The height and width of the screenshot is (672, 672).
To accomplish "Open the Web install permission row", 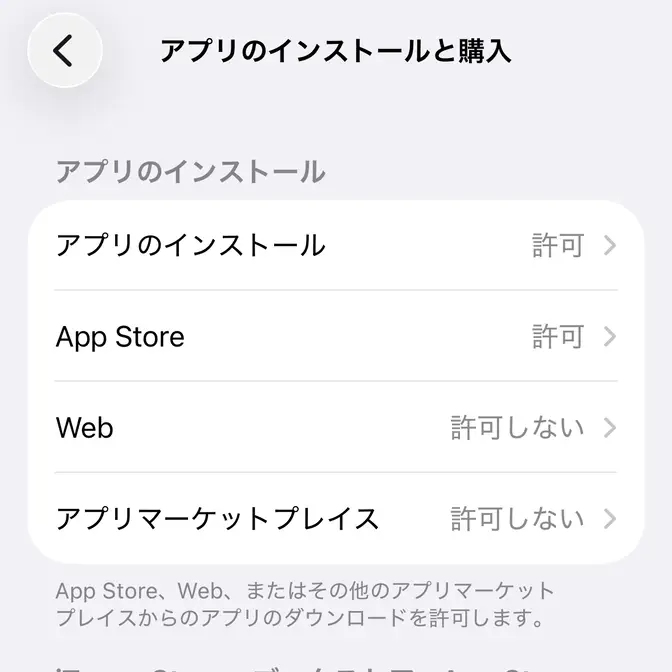I will (336, 428).
